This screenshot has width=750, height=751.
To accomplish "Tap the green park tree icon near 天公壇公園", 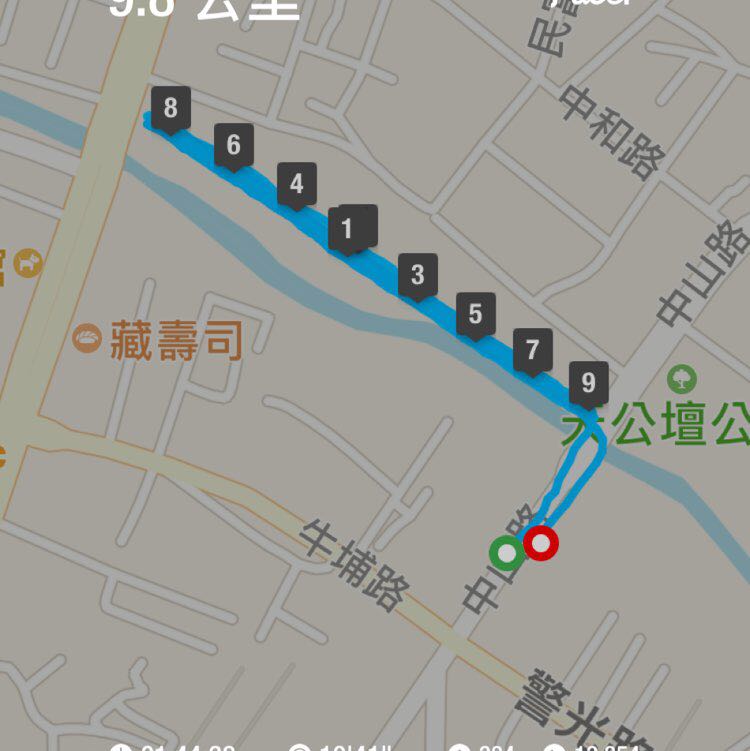I will 683,378.
